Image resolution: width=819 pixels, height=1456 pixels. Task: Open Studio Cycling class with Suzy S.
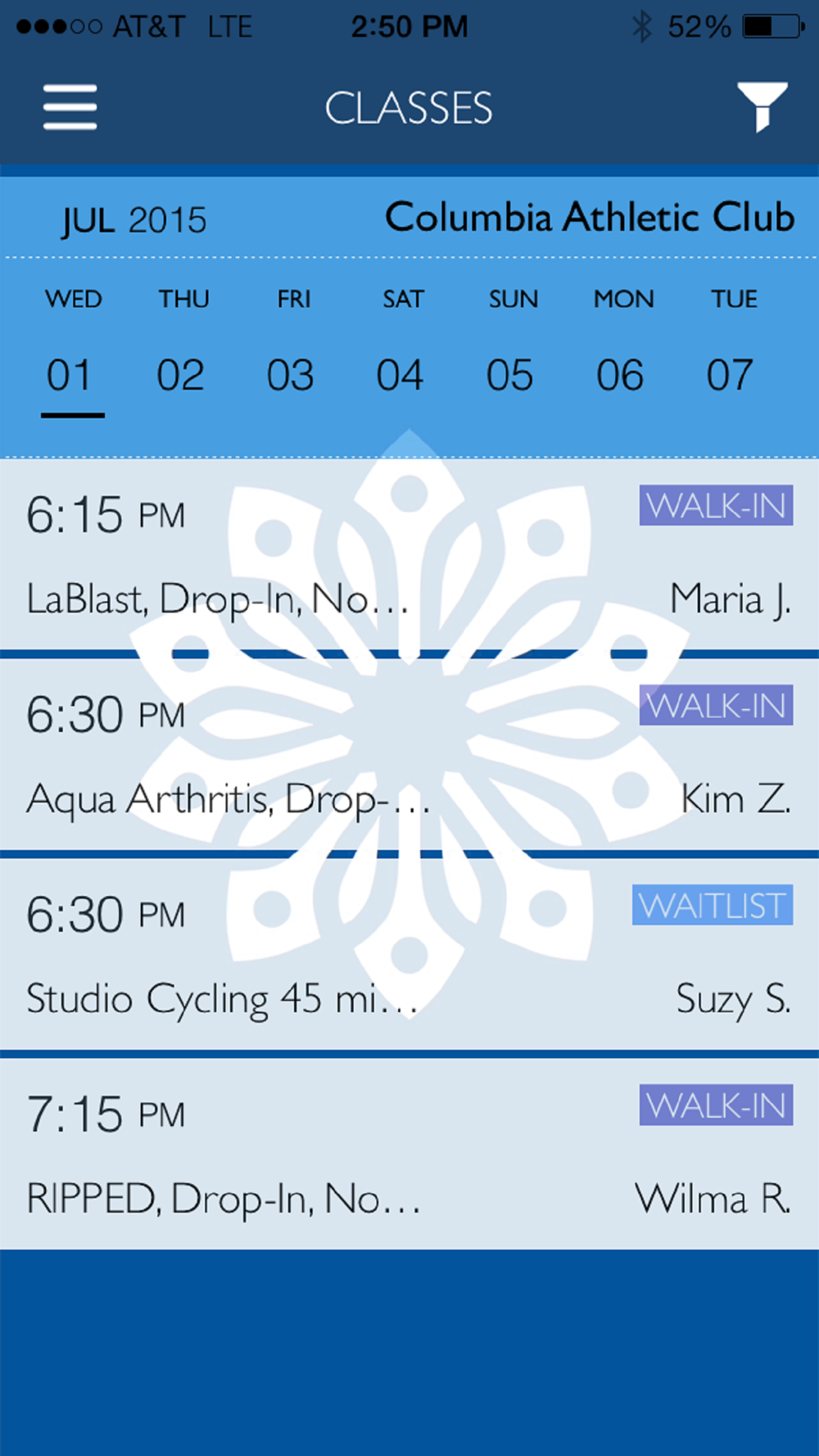[x=409, y=955]
